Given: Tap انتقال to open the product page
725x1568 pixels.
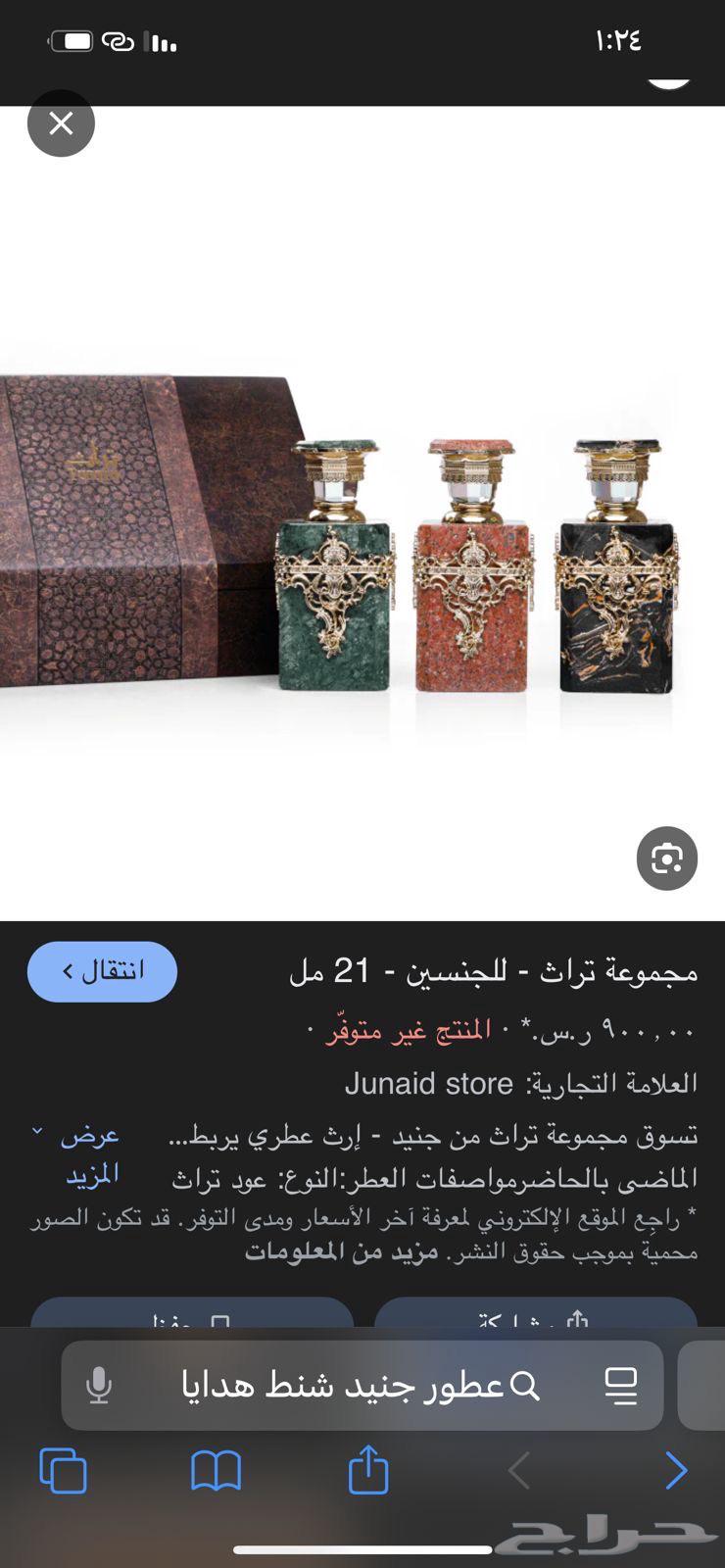Looking at the screenshot, I should point(102,971).
